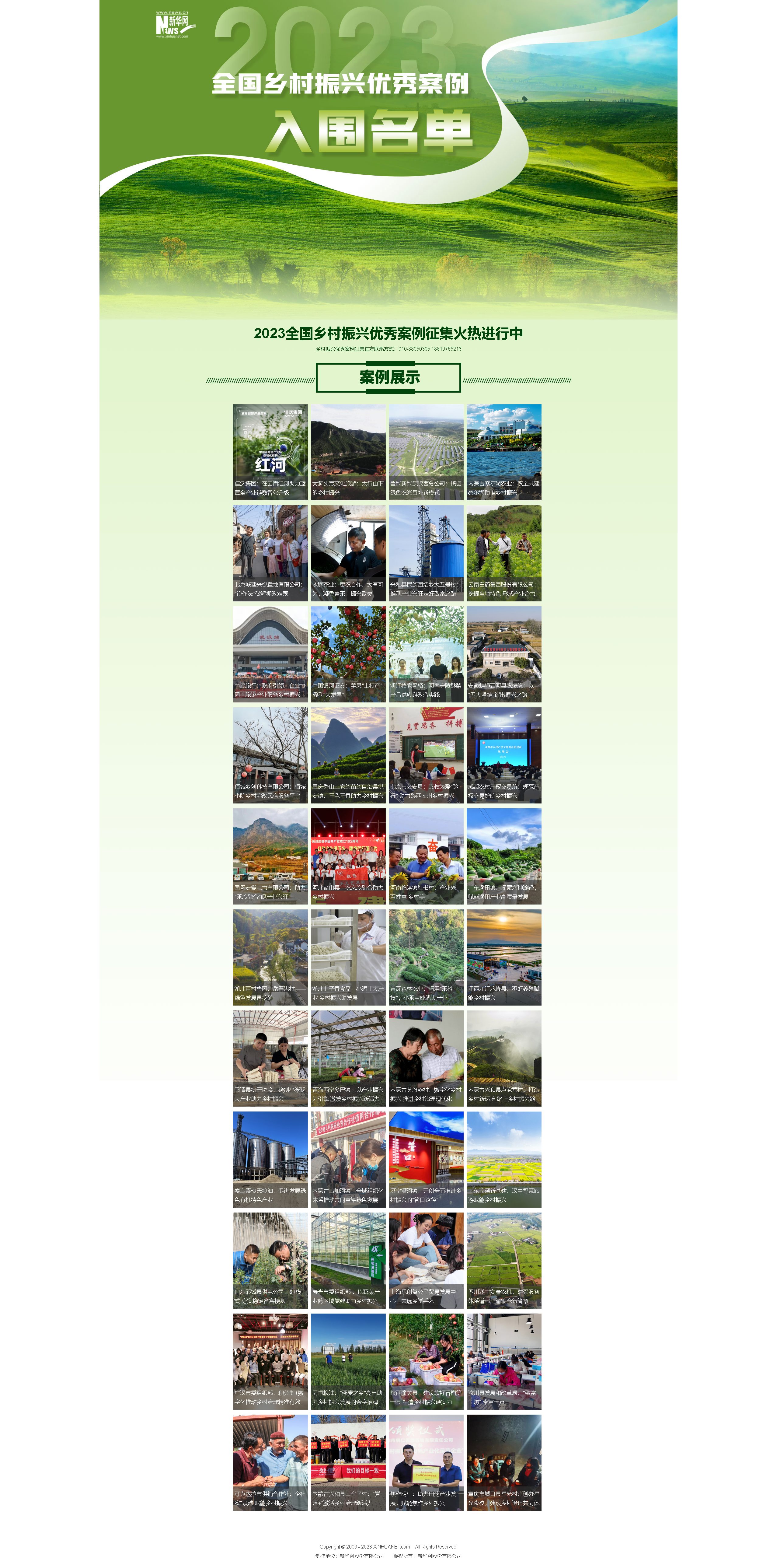The width and height of the screenshot is (777, 1568).
Task: Open the 中旅旅行 case card
Action: 270,654
